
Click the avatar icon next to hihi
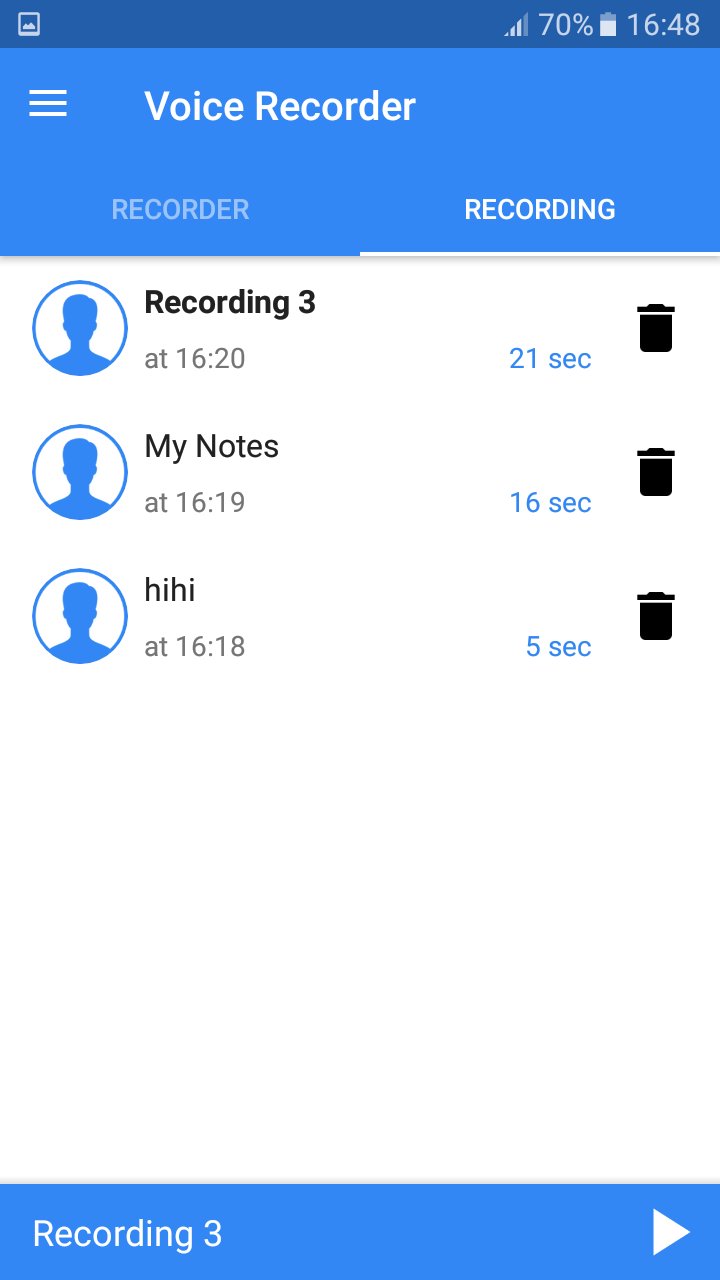coord(80,616)
